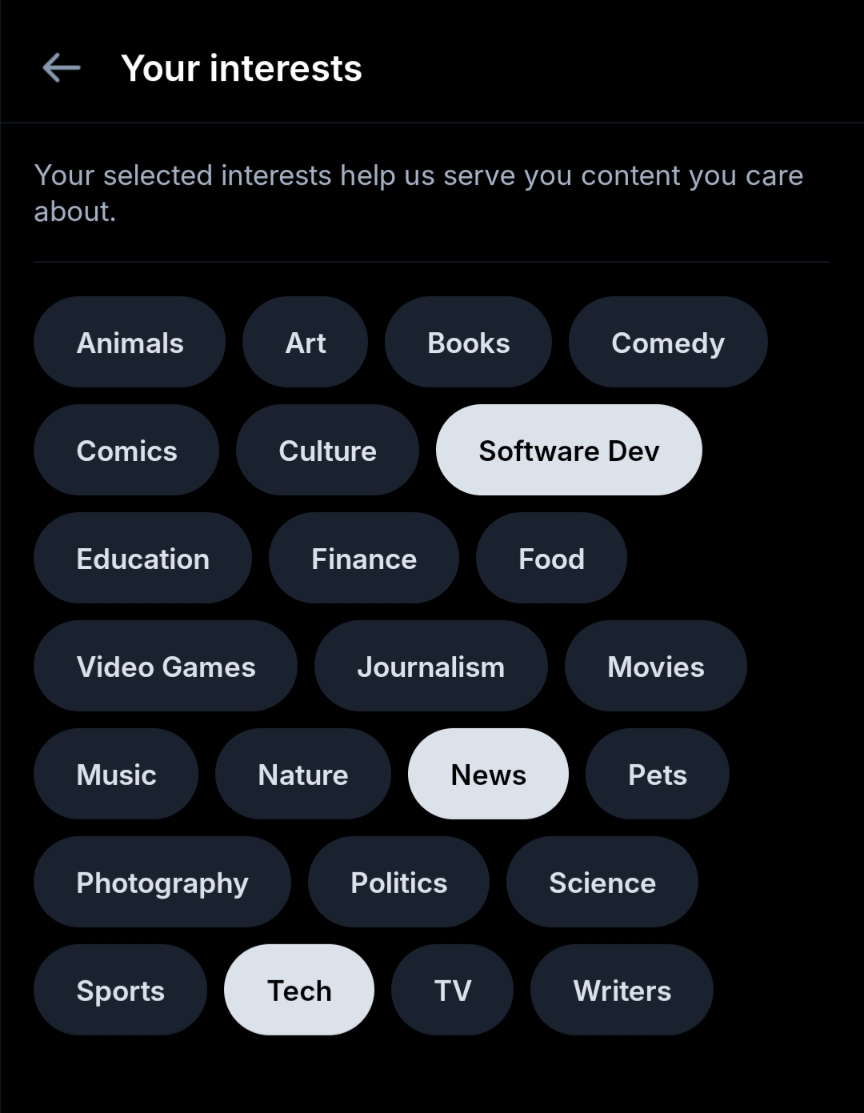864x1113 pixels.
Task: Select the Science chip
Action: pyautogui.click(x=602, y=882)
